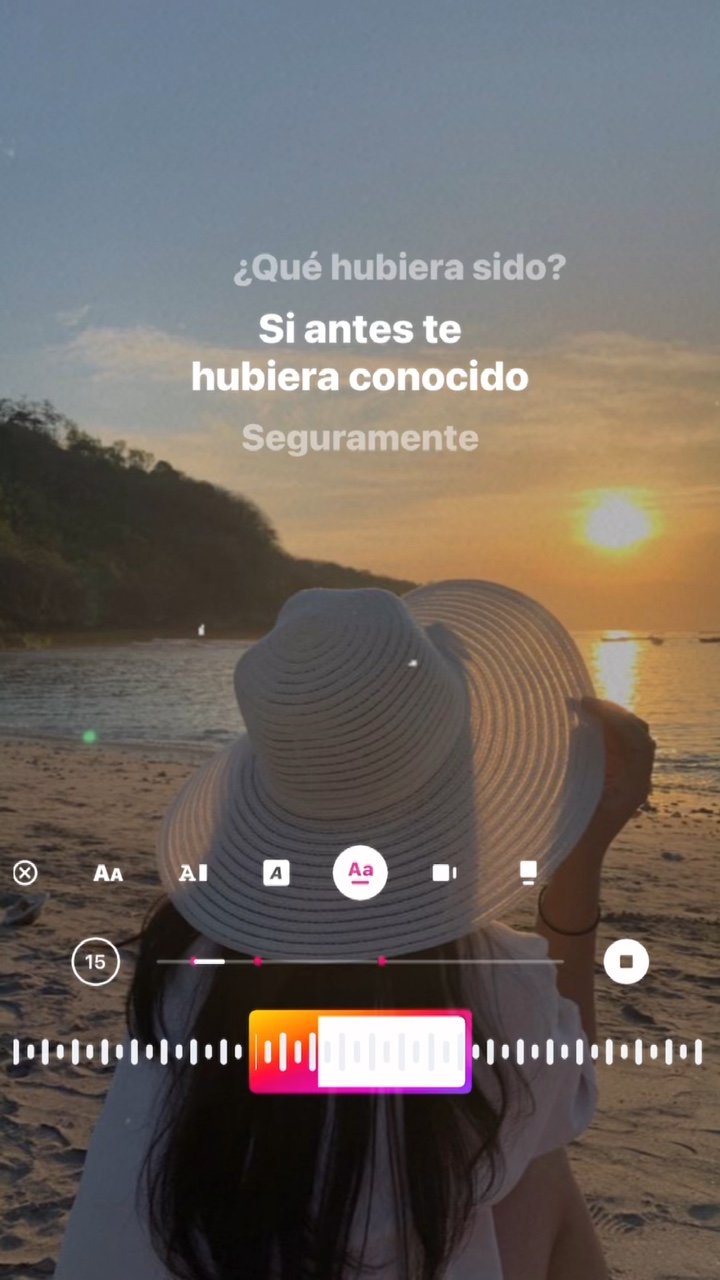Tap the lyric "Seguramente"
Viewport: 720px width, 1280px height.
(x=360, y=437)
